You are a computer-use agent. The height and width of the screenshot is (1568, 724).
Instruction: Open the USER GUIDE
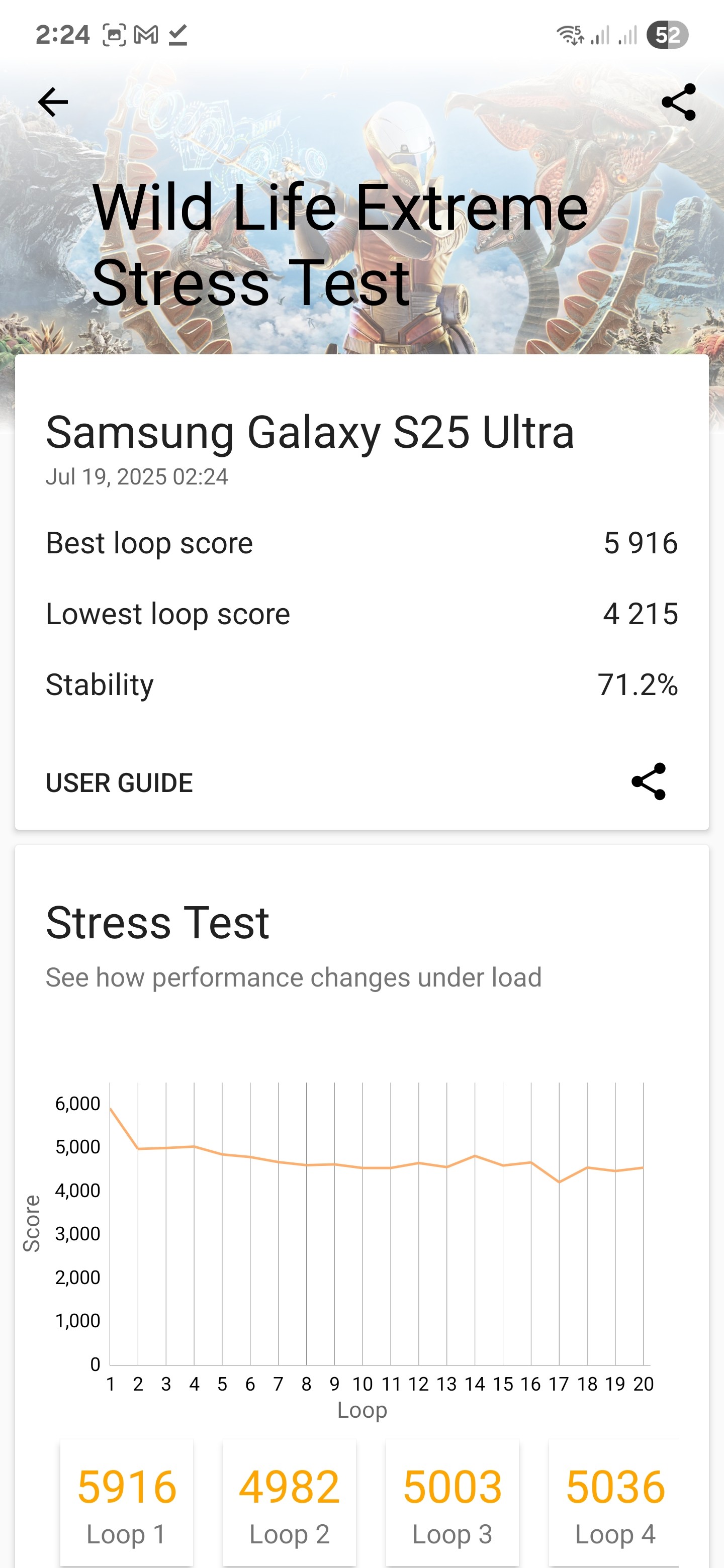point(119,783)
